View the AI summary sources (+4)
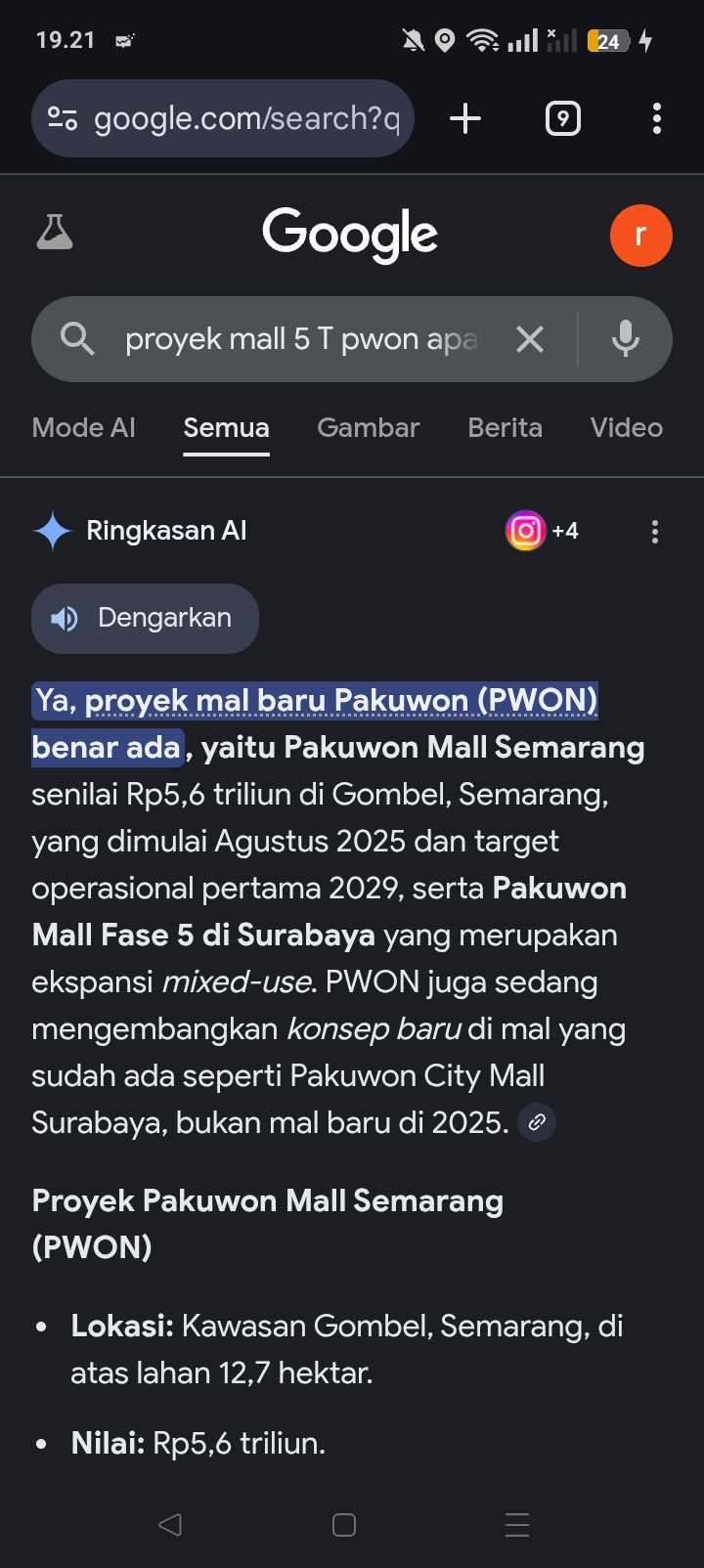Image resolution: width=704 pixels, height=1568 pixels. point(543,531)
